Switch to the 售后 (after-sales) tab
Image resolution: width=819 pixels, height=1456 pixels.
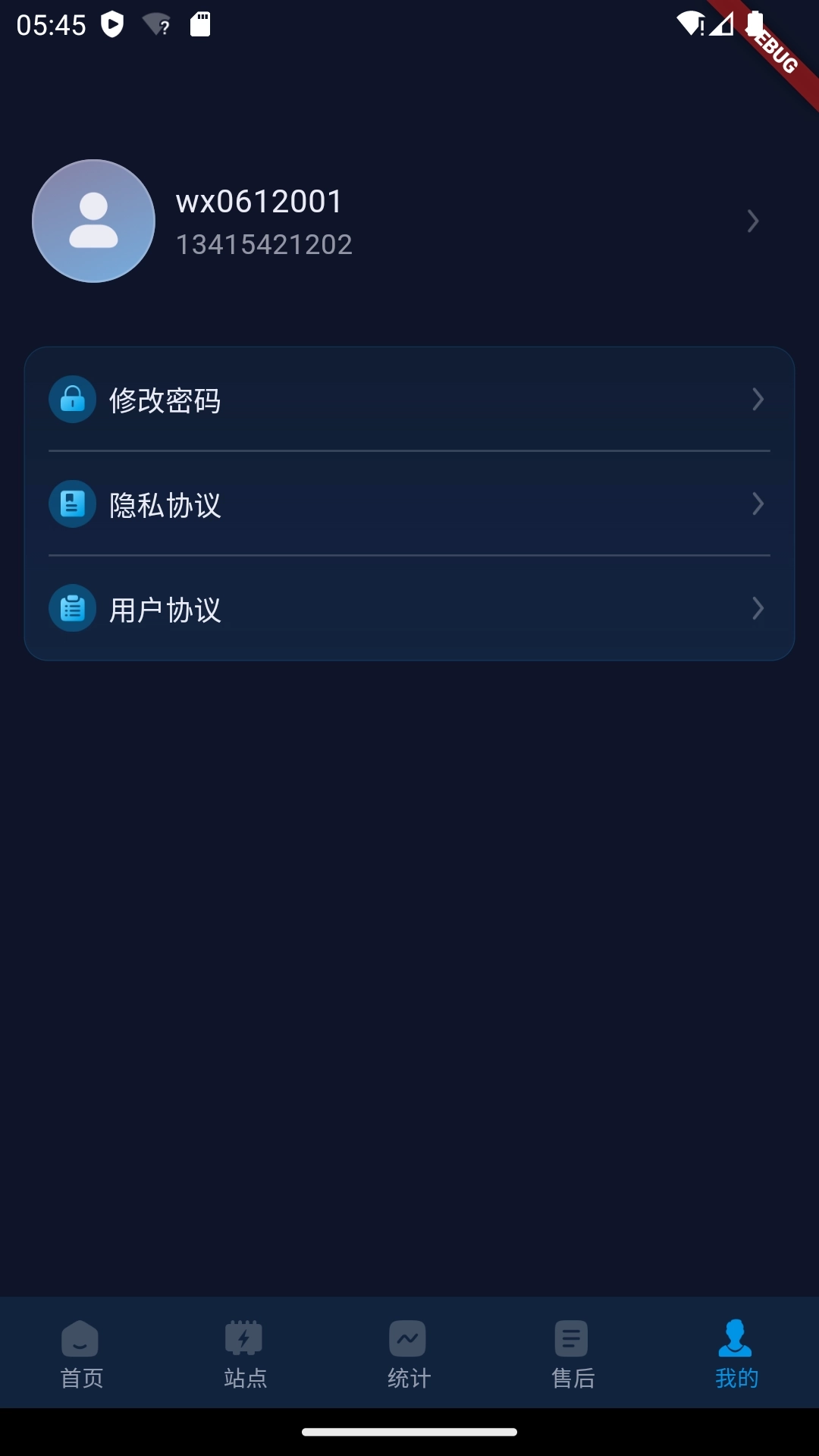coord(573,1354)
